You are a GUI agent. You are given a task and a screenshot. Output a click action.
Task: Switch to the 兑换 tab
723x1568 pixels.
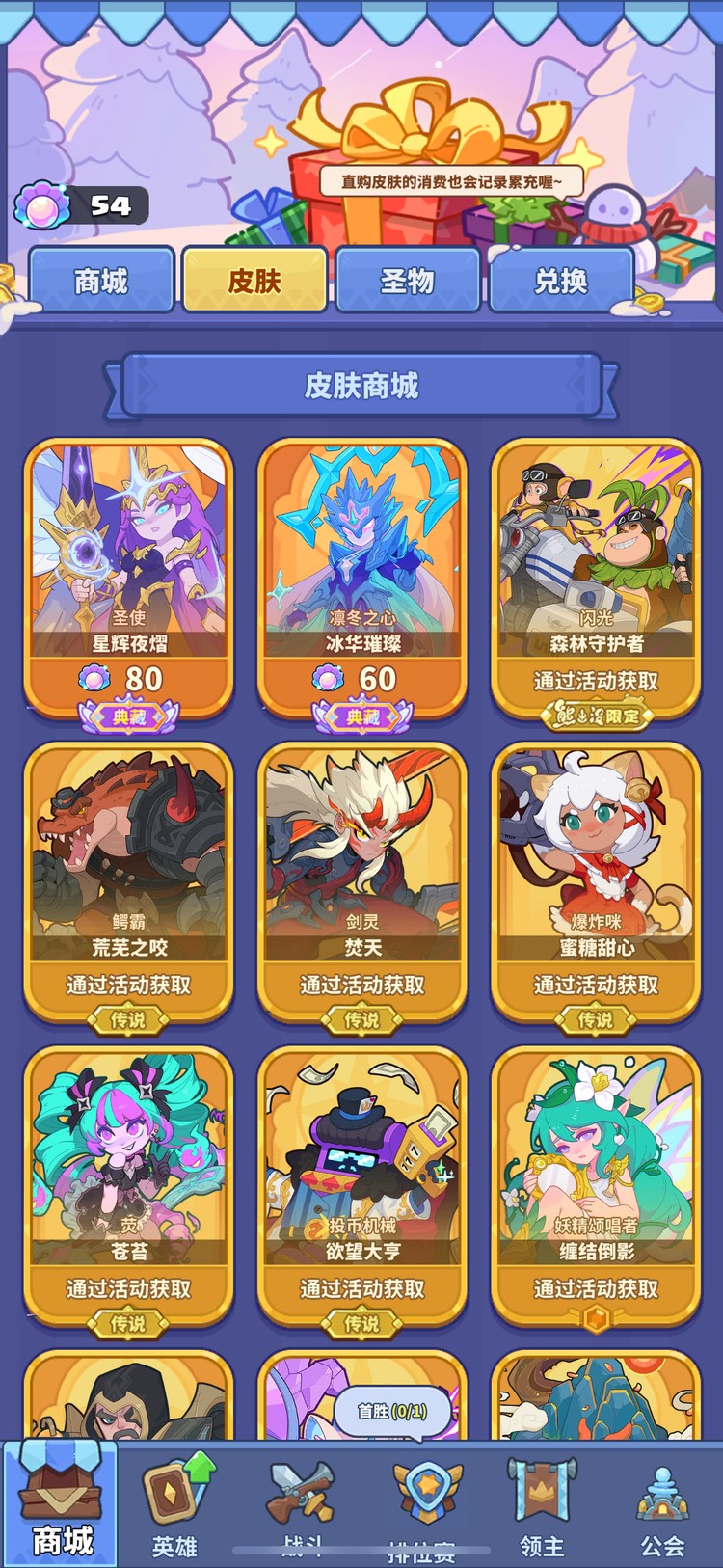561,280
